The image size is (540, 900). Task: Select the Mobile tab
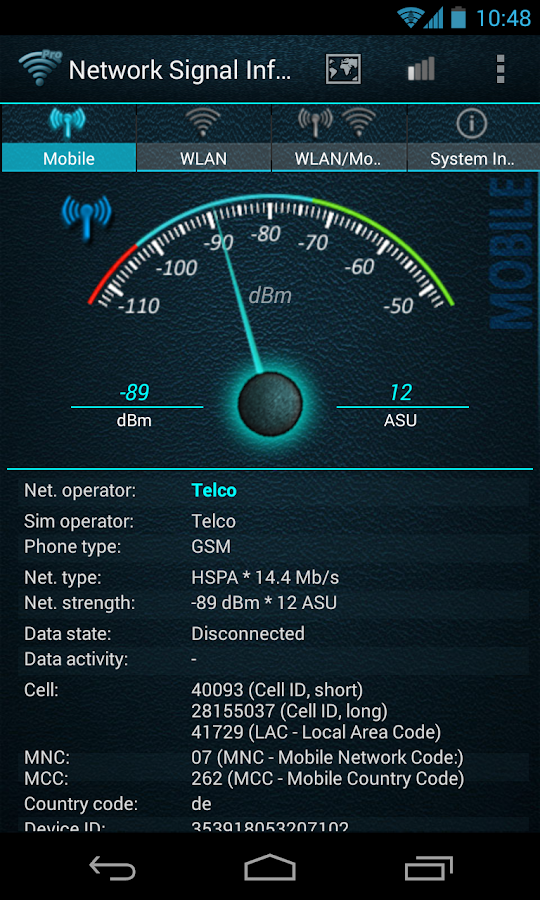(69, 138)
